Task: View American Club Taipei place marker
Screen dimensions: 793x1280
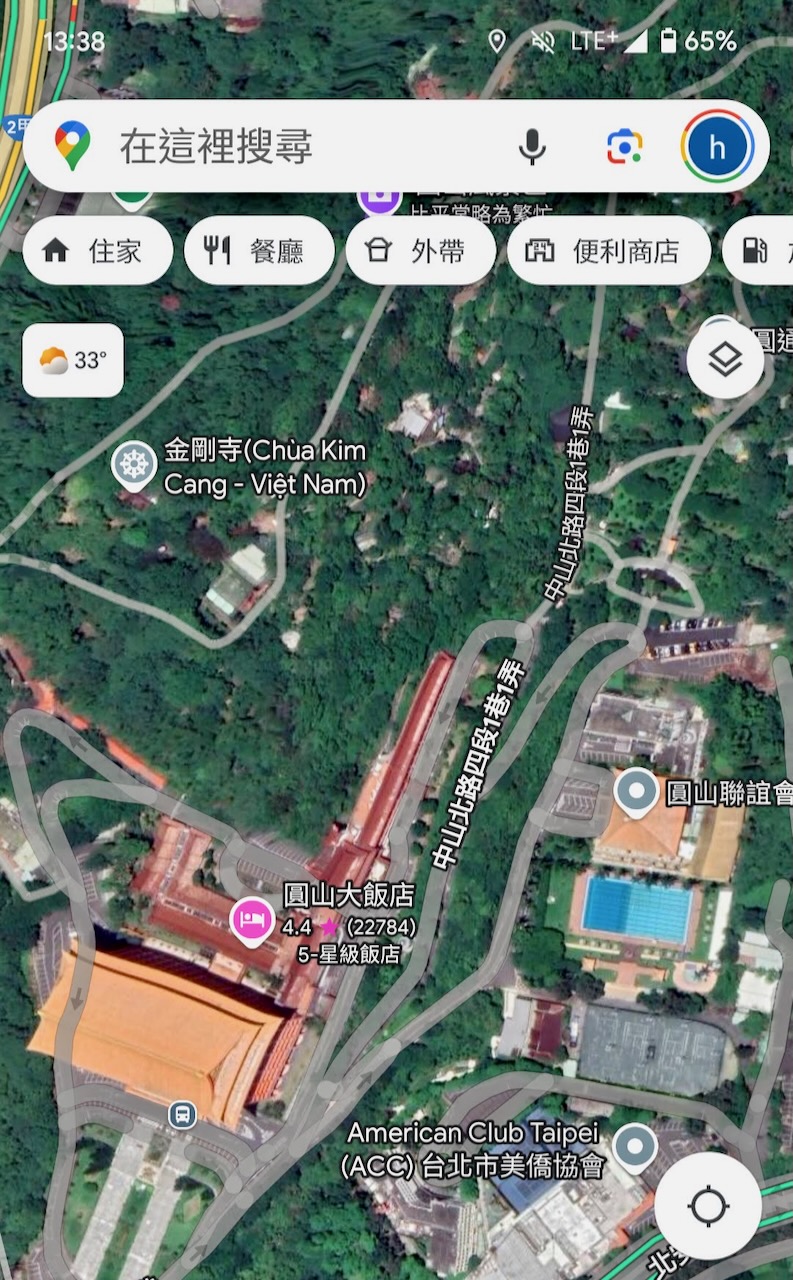Action: (634, 1146)
